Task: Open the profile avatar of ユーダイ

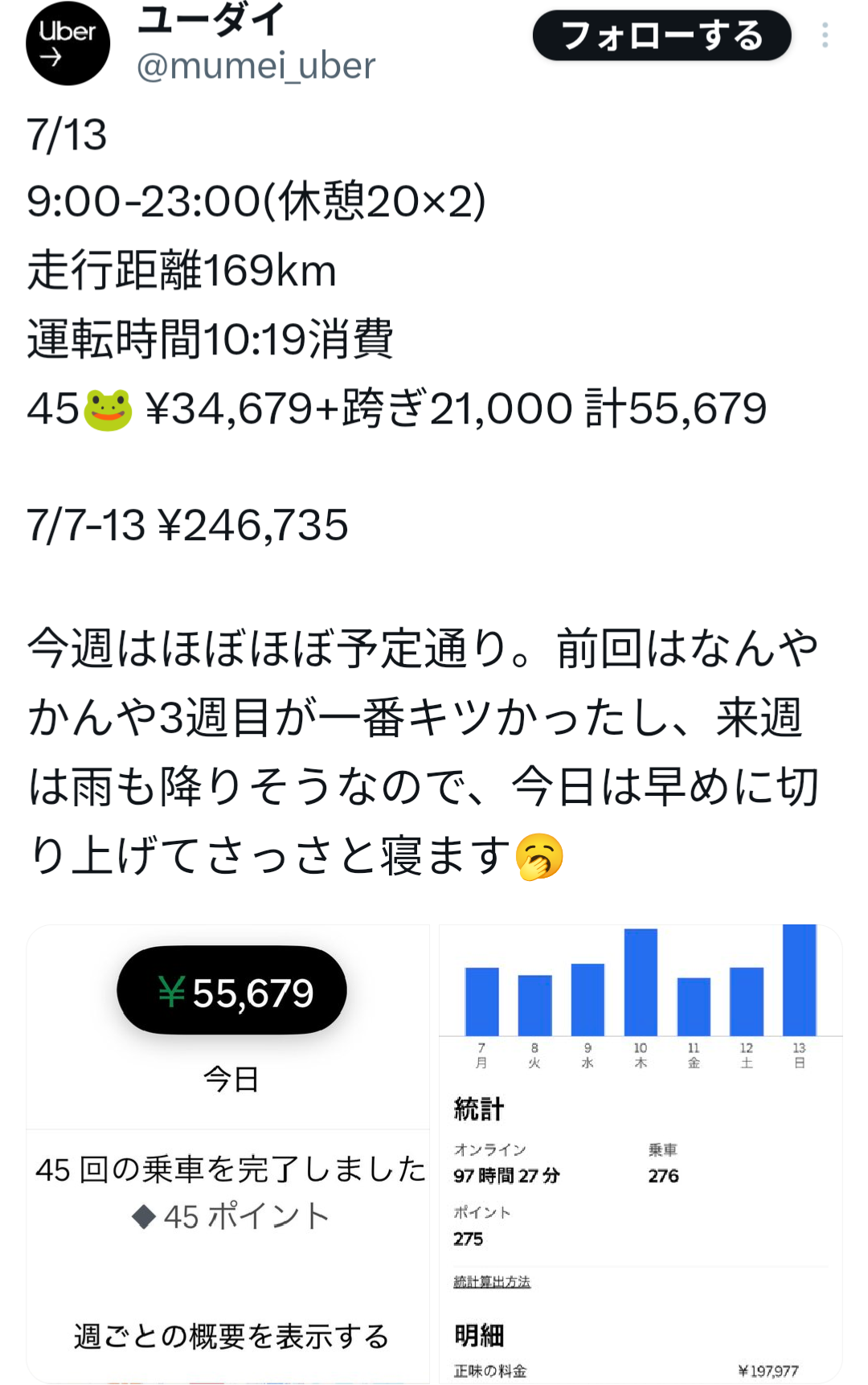Action: click(68, 43)
